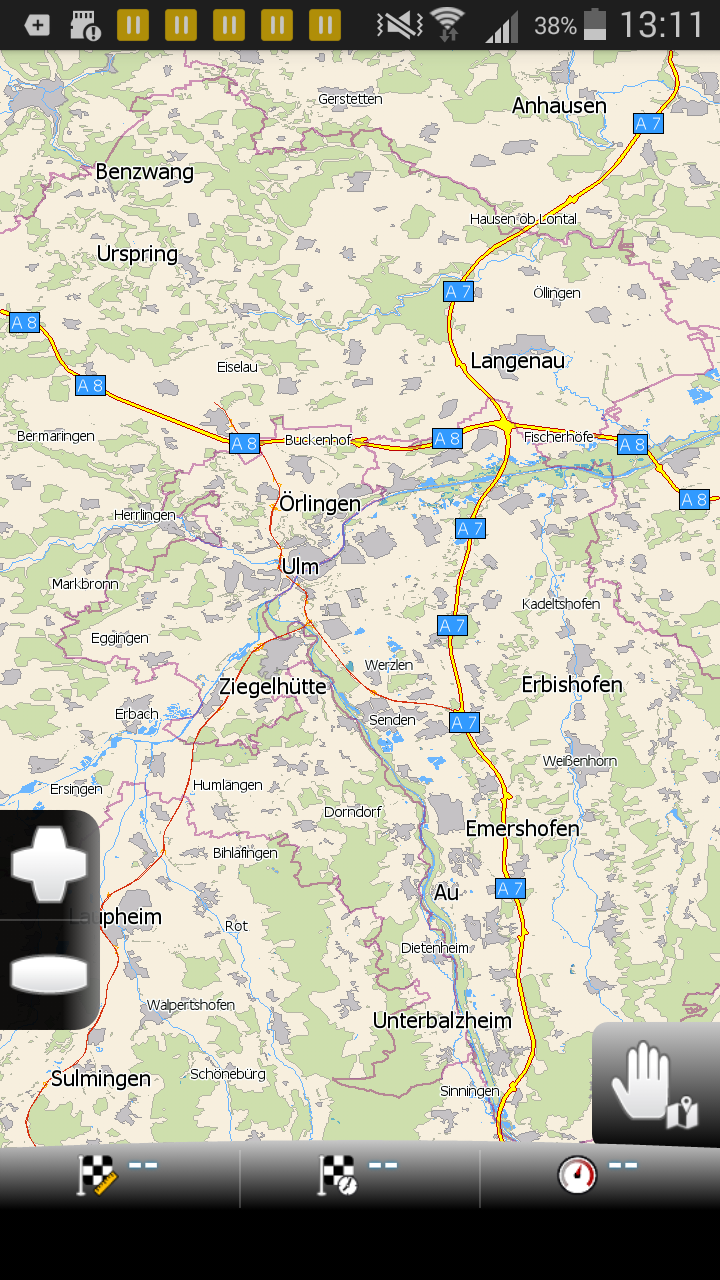
Task: Open the arrival time flag panel
Action: point(359,1174)
